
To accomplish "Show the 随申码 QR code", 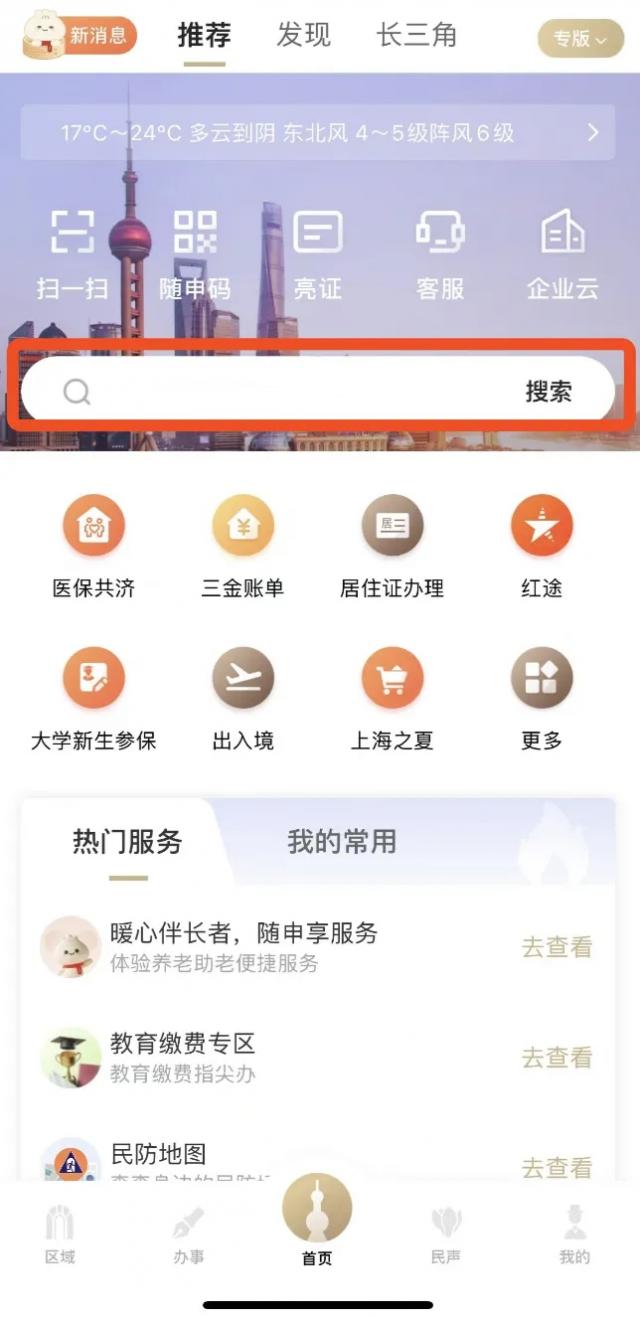I will pyautogui.click(x=195, y=255).
